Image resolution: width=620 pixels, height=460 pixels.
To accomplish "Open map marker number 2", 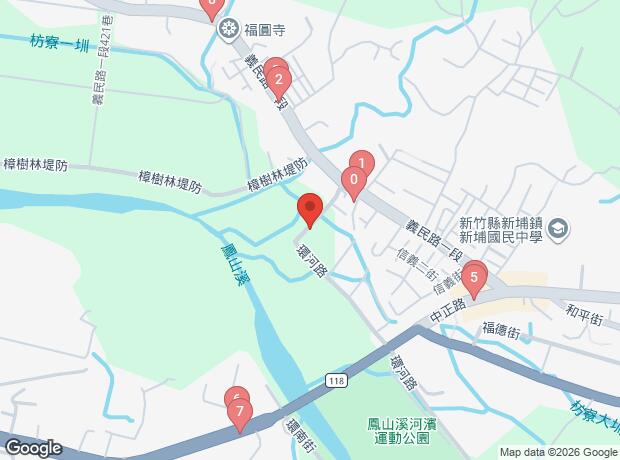I will coord(279,83).
